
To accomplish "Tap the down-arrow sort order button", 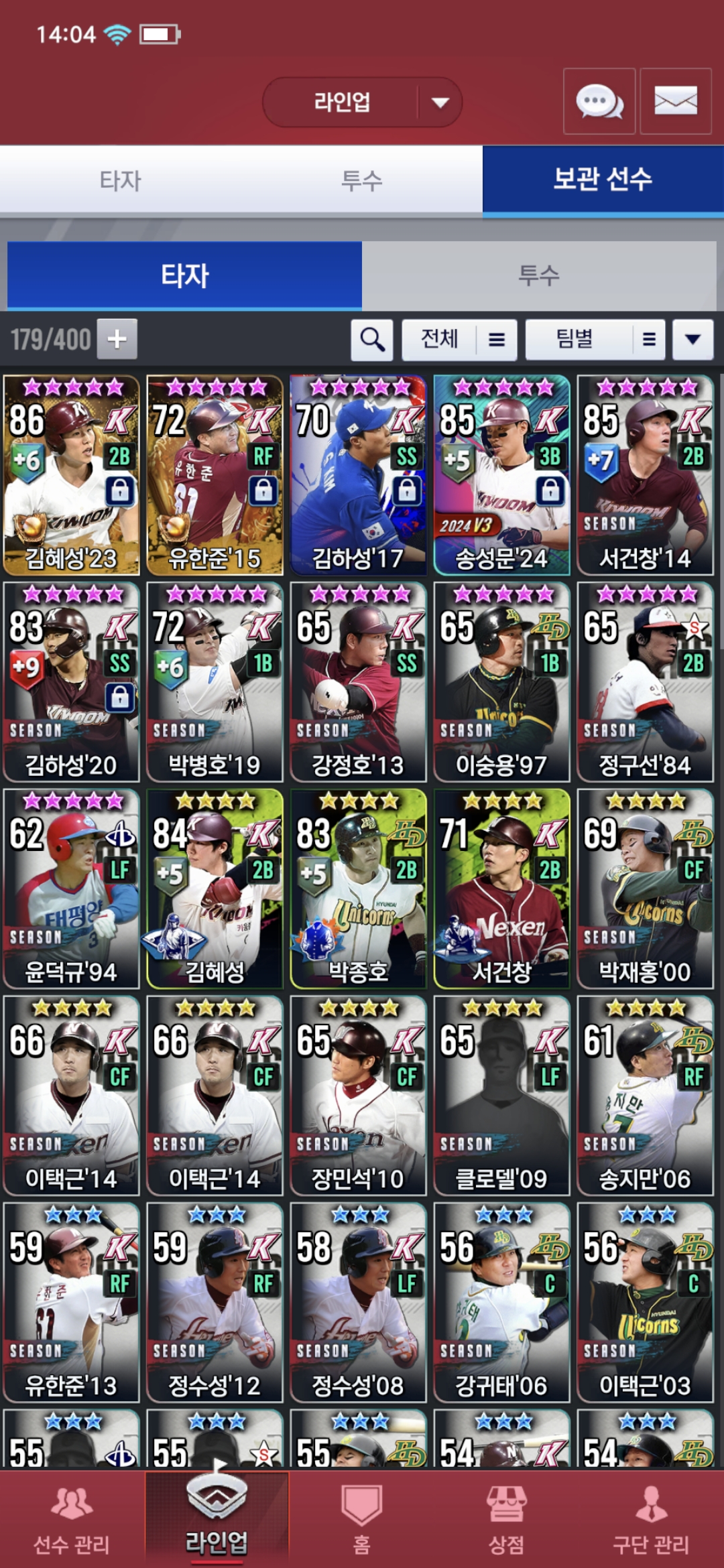I will (692, 340).
